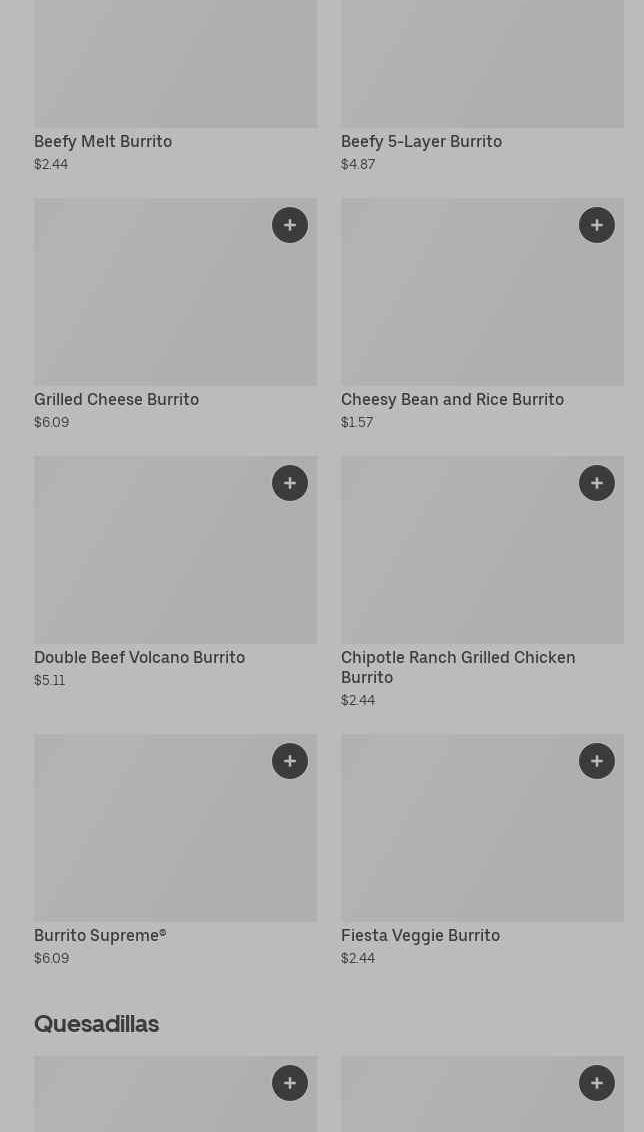Add Double Beef Volcano Burrito to cart
This screenshot has width=644, height=1132.
click(x=290, y=483)
